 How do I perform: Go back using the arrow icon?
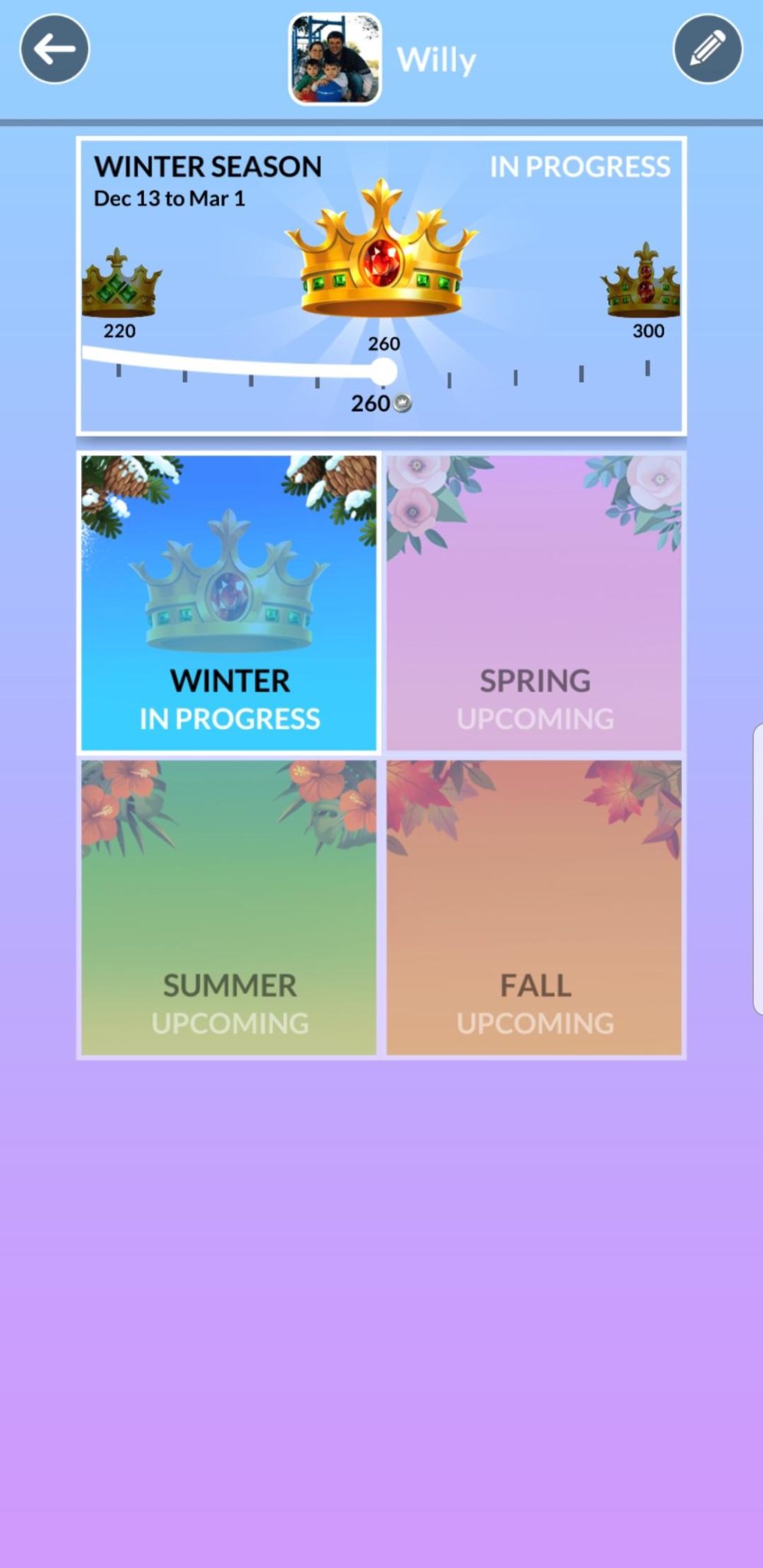54,50
